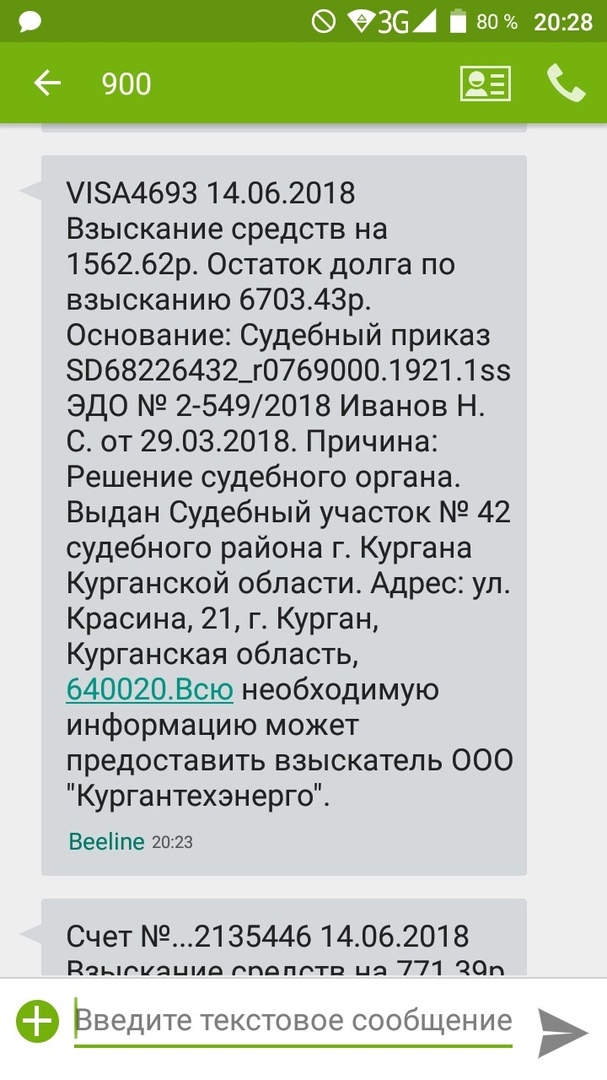
Task: Go back from the 900 conversation
Action: click(x=47, y=83)
